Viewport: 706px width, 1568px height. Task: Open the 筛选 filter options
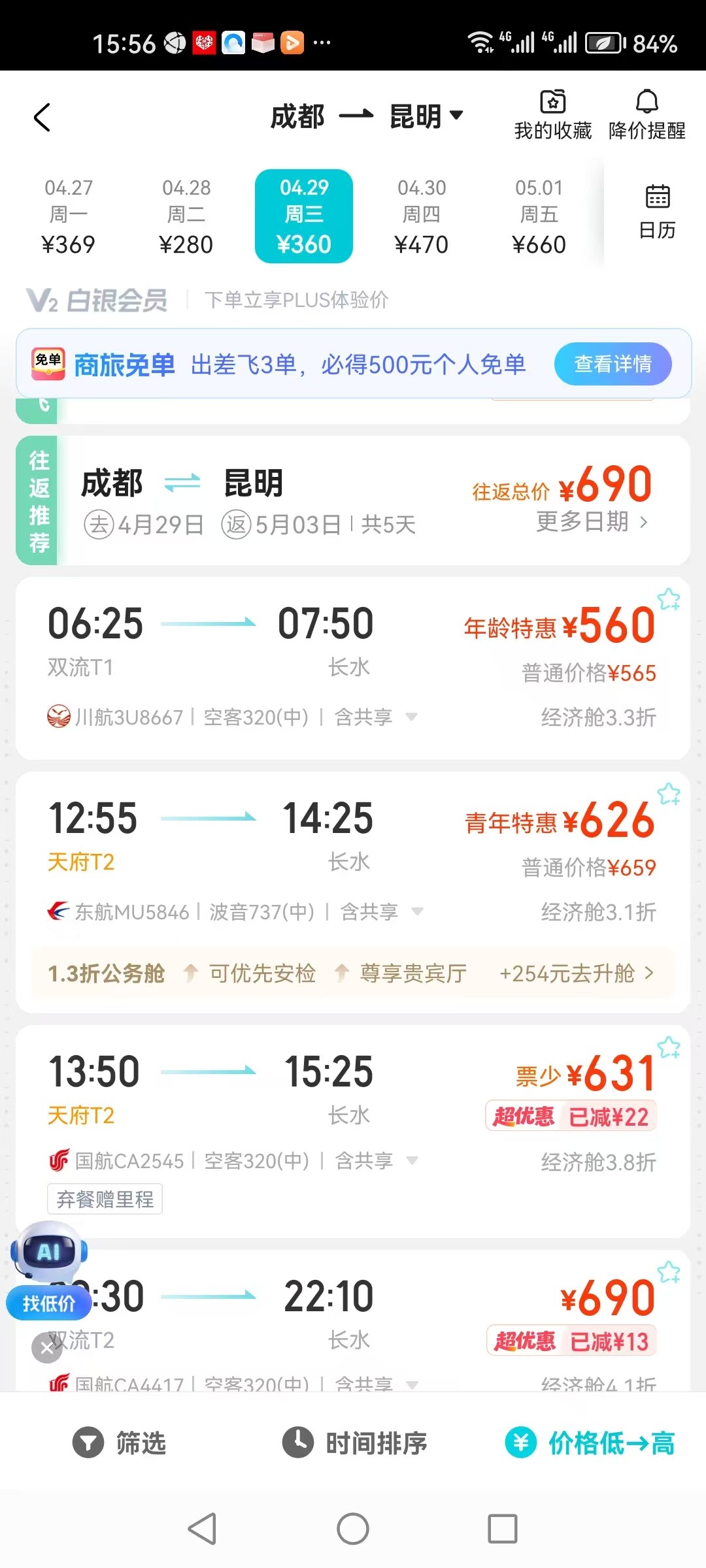(120, 1443)
